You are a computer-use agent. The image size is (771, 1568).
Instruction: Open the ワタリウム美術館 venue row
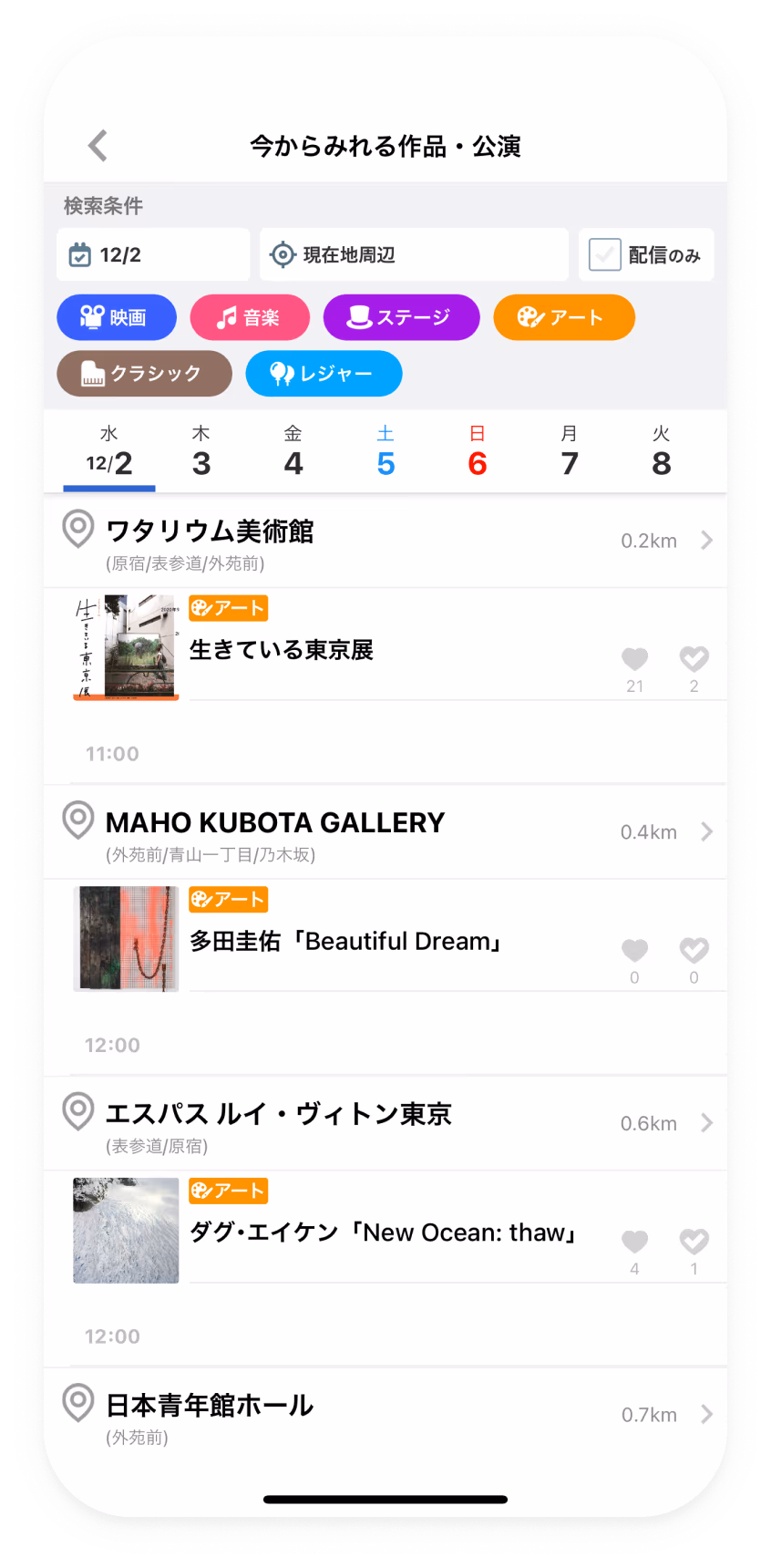(x=385, y=542)
